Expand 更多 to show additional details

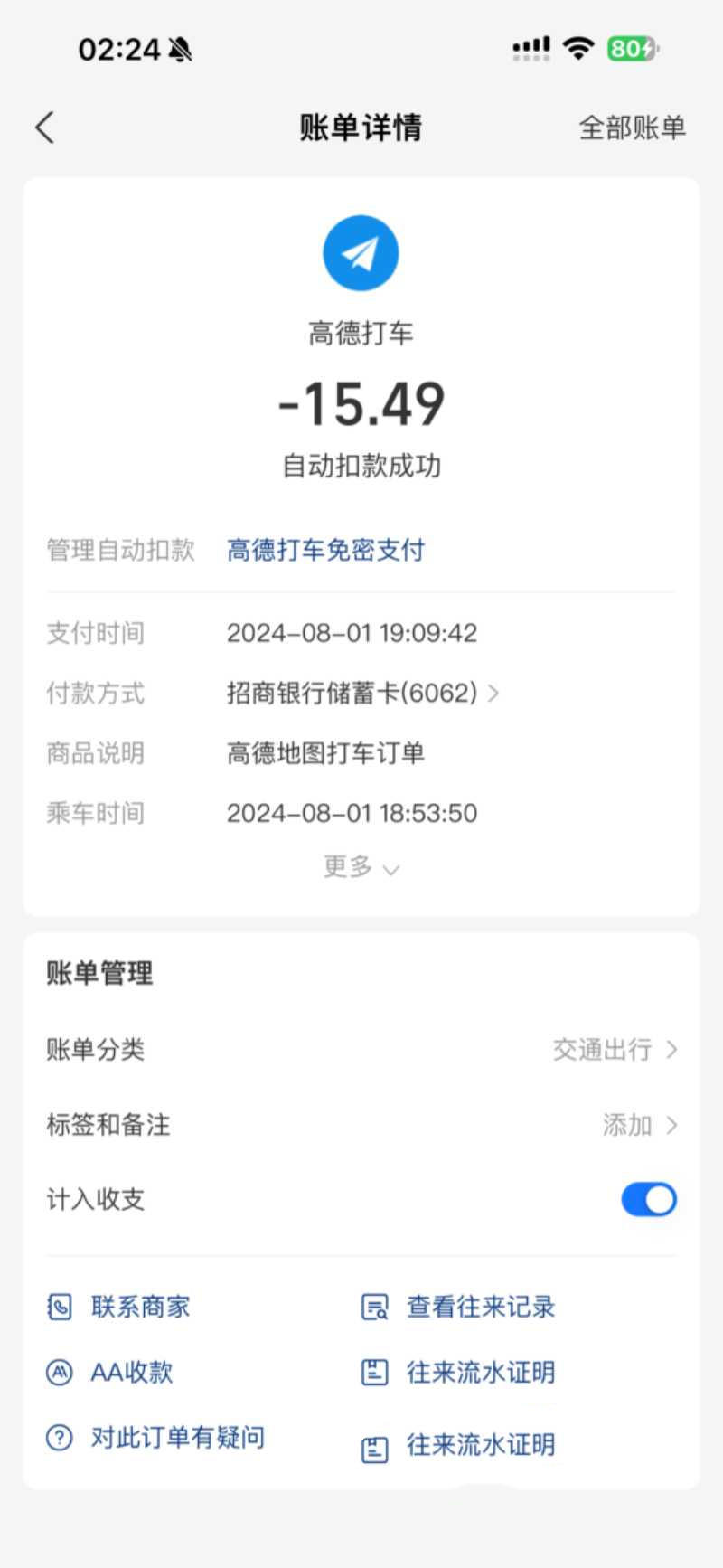361,867
